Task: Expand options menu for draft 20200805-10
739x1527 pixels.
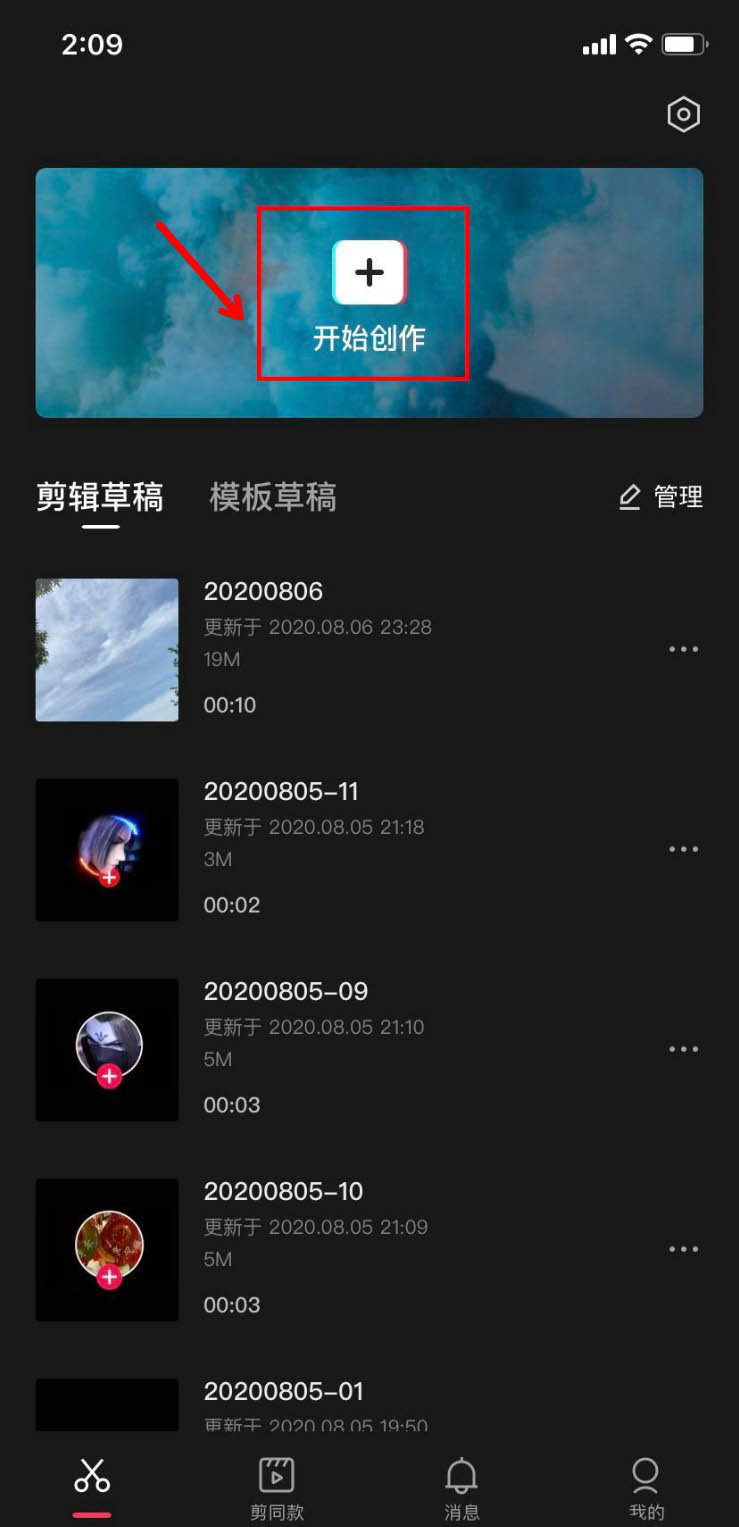Action: click(683, 1249)
